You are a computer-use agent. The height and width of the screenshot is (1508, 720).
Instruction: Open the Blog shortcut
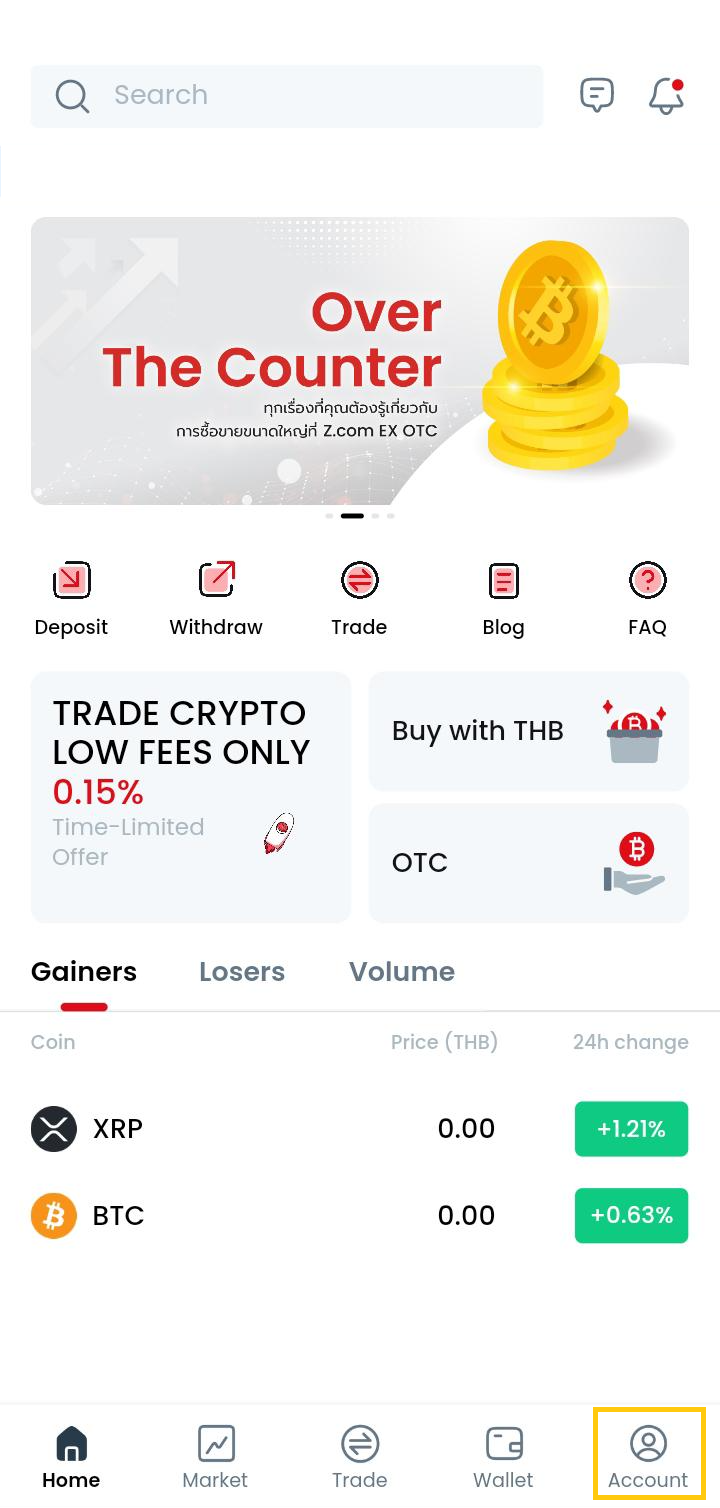pyautogui.click(x=503, y=599)
